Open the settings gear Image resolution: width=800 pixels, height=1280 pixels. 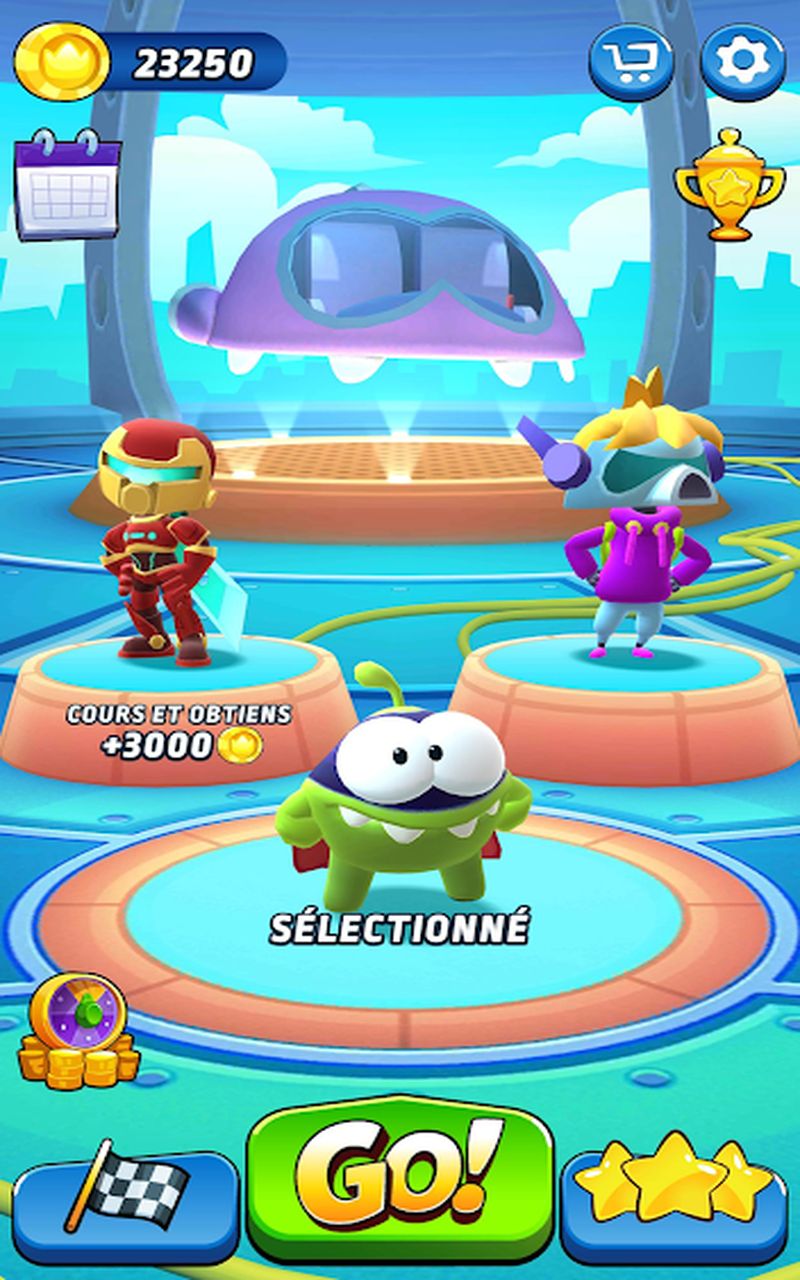[x=742, y=62]
